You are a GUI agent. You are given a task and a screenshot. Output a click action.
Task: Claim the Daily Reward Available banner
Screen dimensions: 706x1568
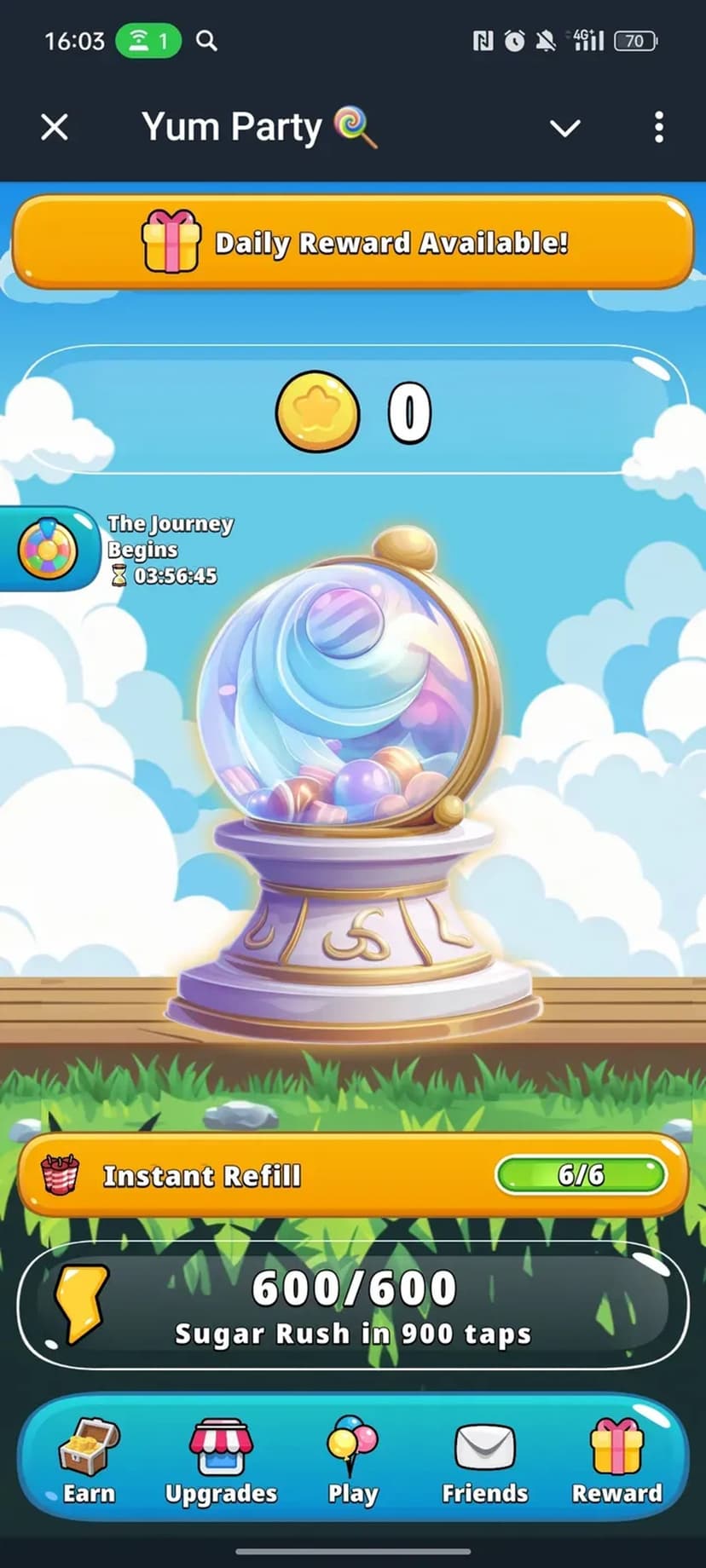coord(353,243)
